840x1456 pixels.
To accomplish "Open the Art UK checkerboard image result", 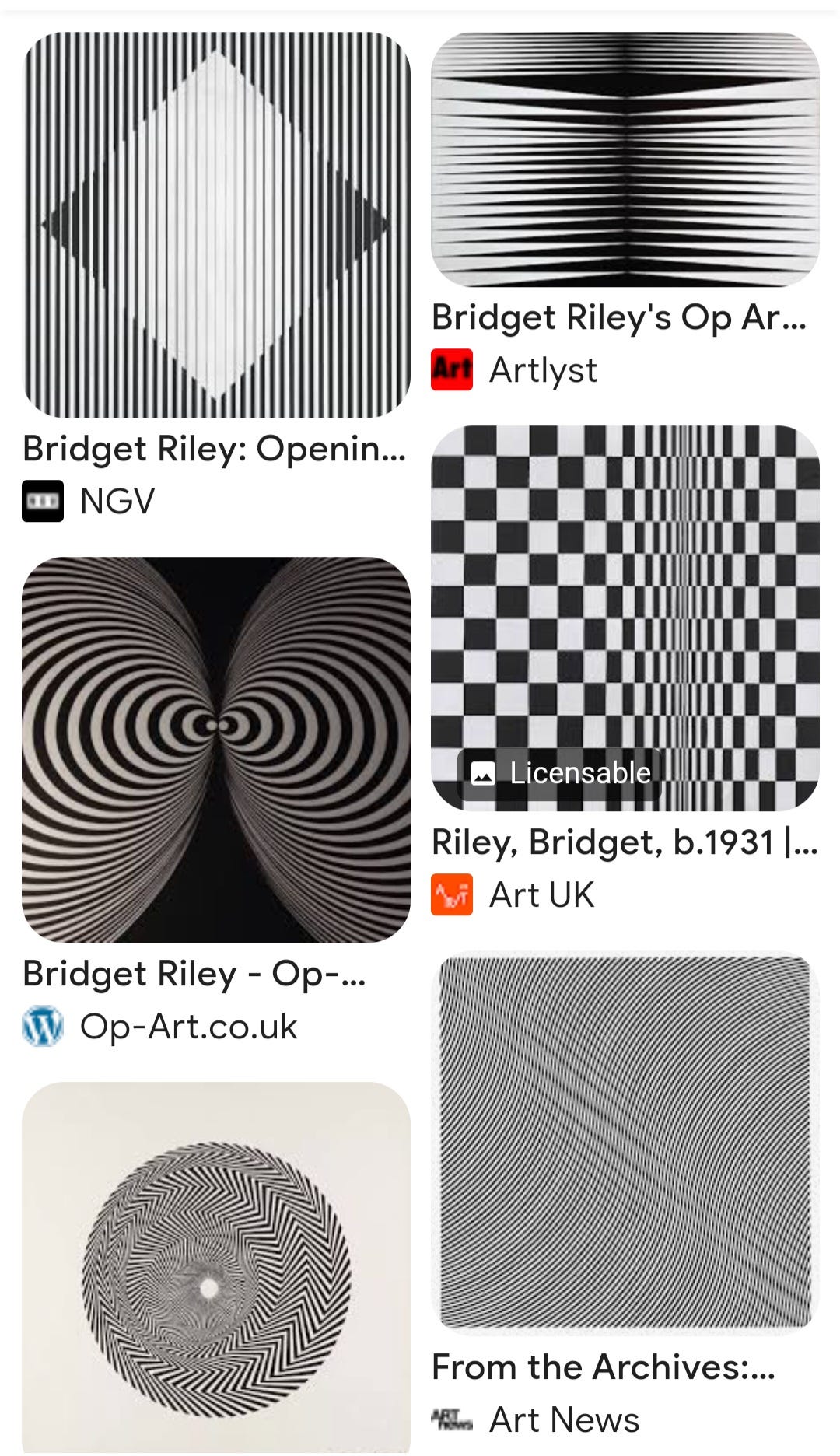I will click(625, 591).
